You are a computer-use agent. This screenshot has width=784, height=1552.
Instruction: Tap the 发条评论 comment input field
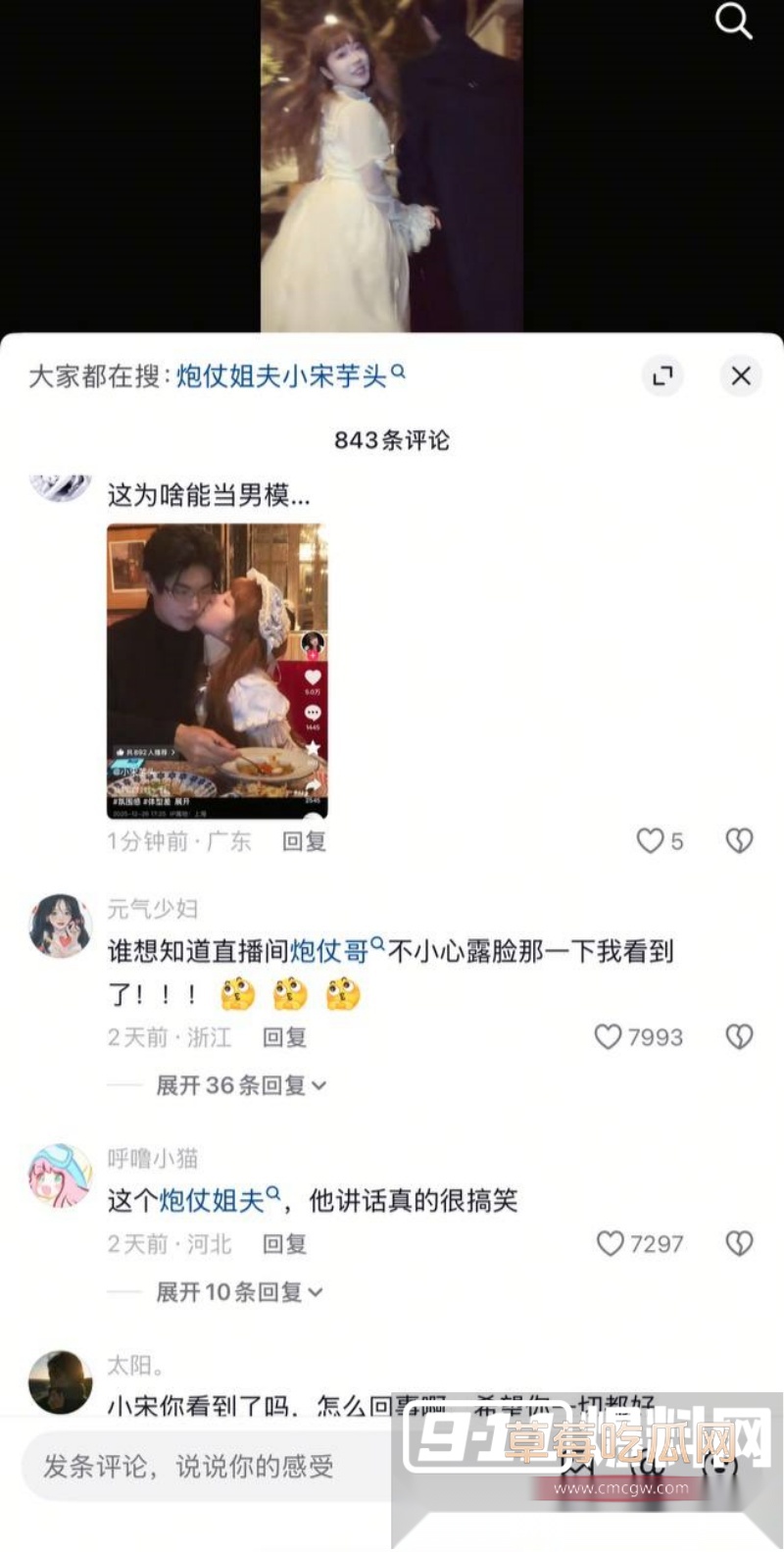tap(245, 1467)
